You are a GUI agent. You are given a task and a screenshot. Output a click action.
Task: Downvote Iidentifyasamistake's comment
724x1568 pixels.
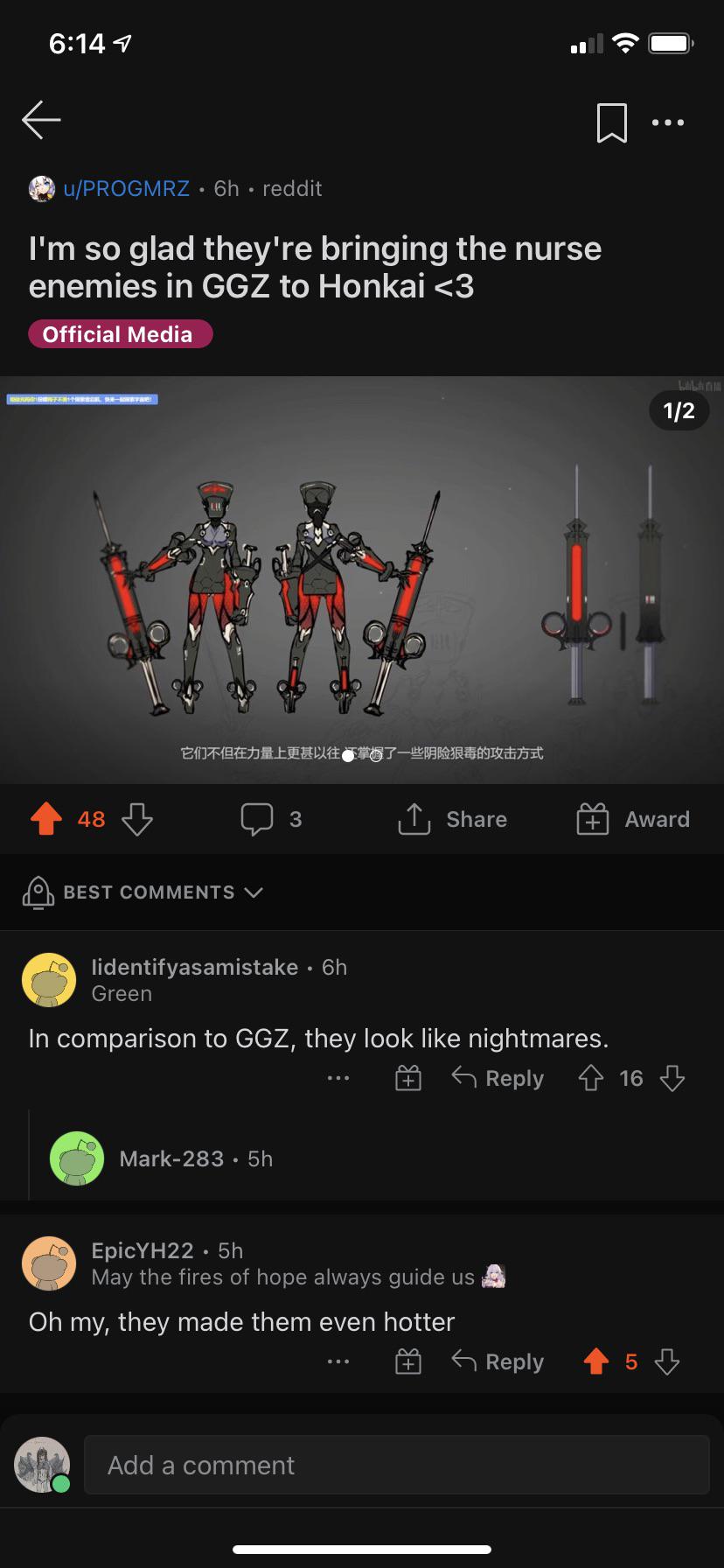pyautogui.click(x=672, y=1078)
